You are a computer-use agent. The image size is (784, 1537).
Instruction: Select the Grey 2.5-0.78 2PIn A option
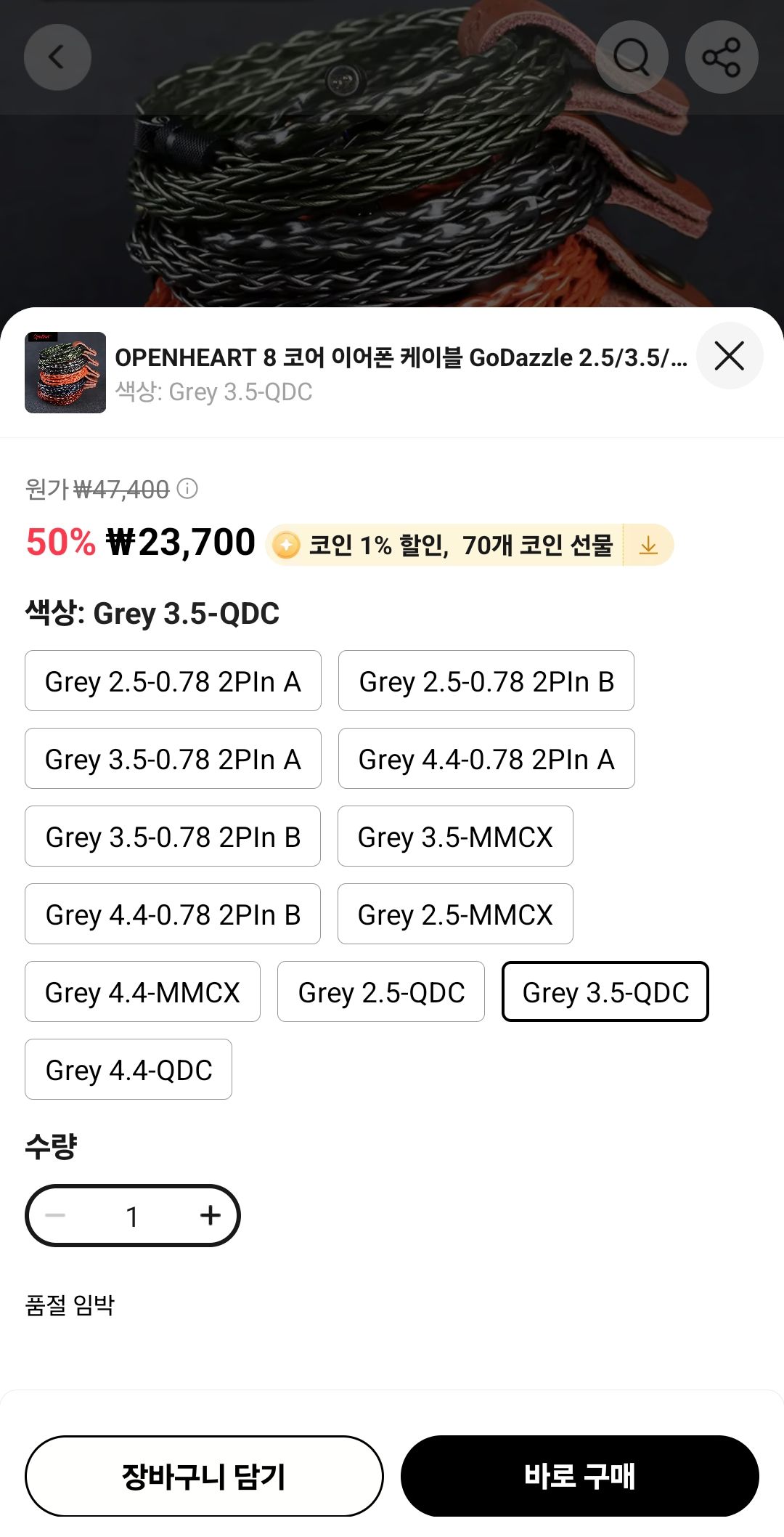click(x=173, y=681)
